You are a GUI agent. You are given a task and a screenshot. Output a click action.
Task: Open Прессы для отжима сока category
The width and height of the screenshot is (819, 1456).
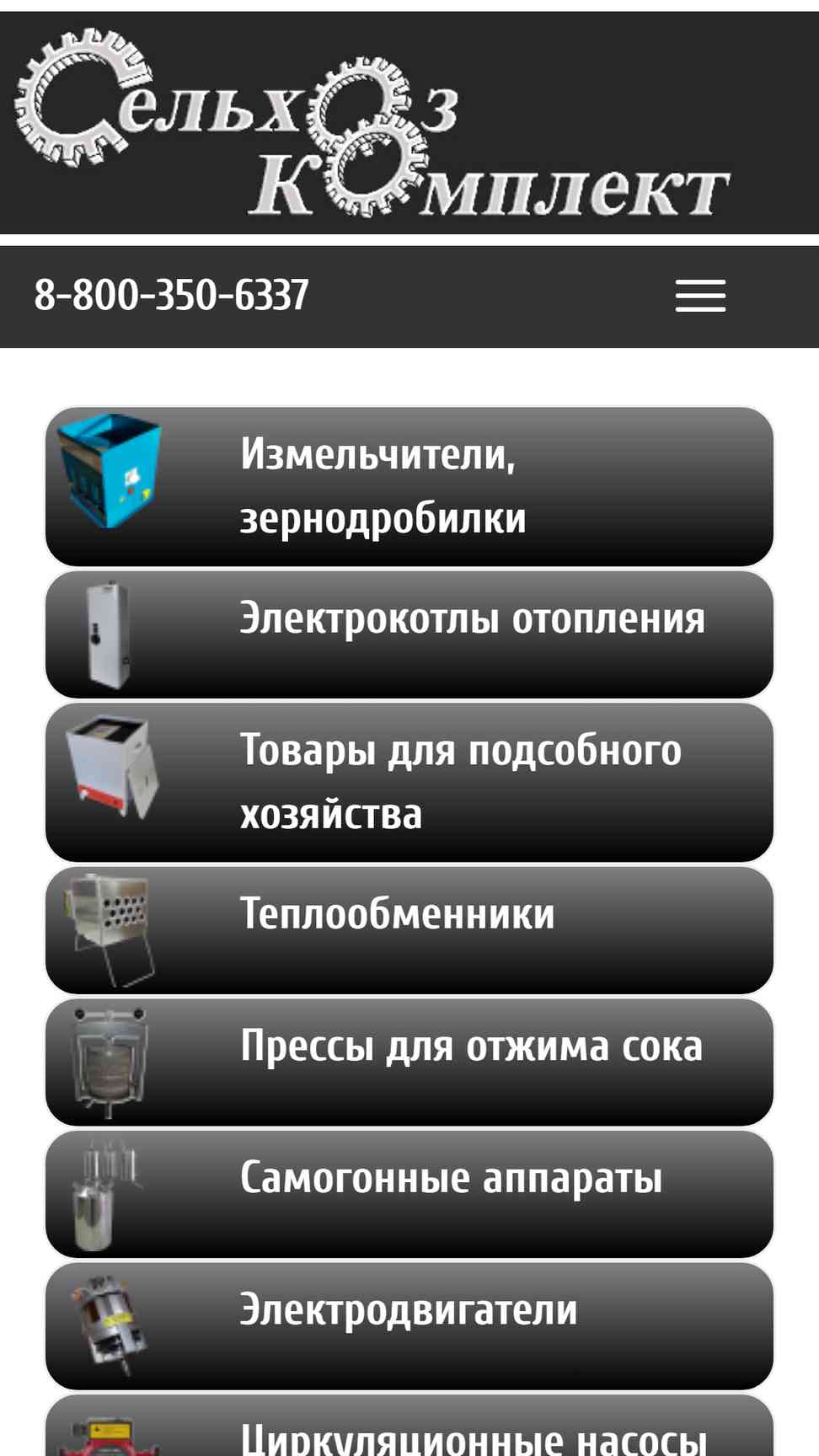click(409, 1062)
